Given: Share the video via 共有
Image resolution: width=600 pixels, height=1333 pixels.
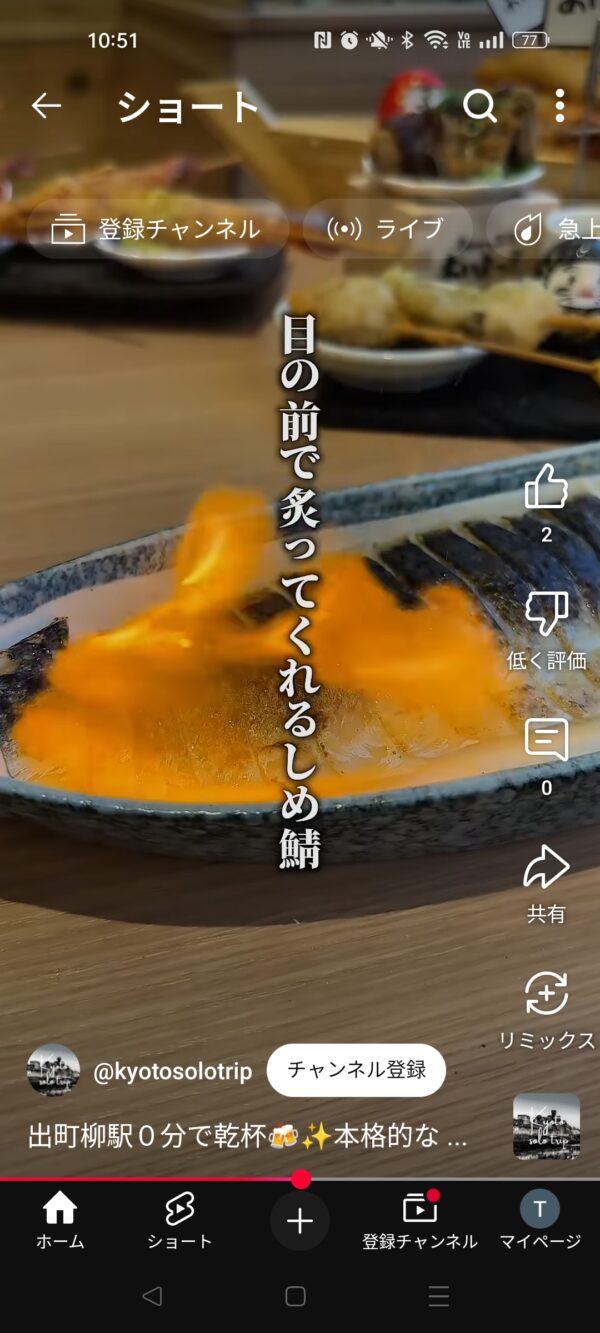Looking at the screenshot, I should [x=546, y=869].
